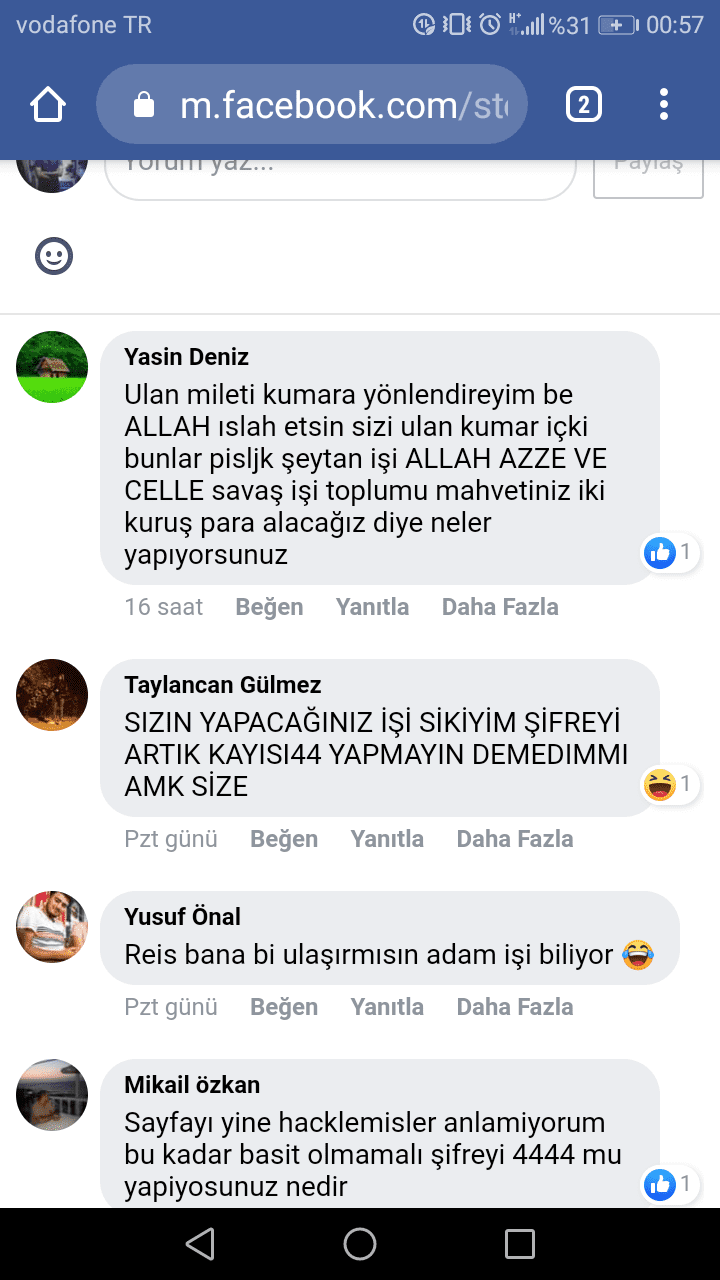Tap the m.facebook.com address bar
Screen dimensions: 720x1280
311,105
